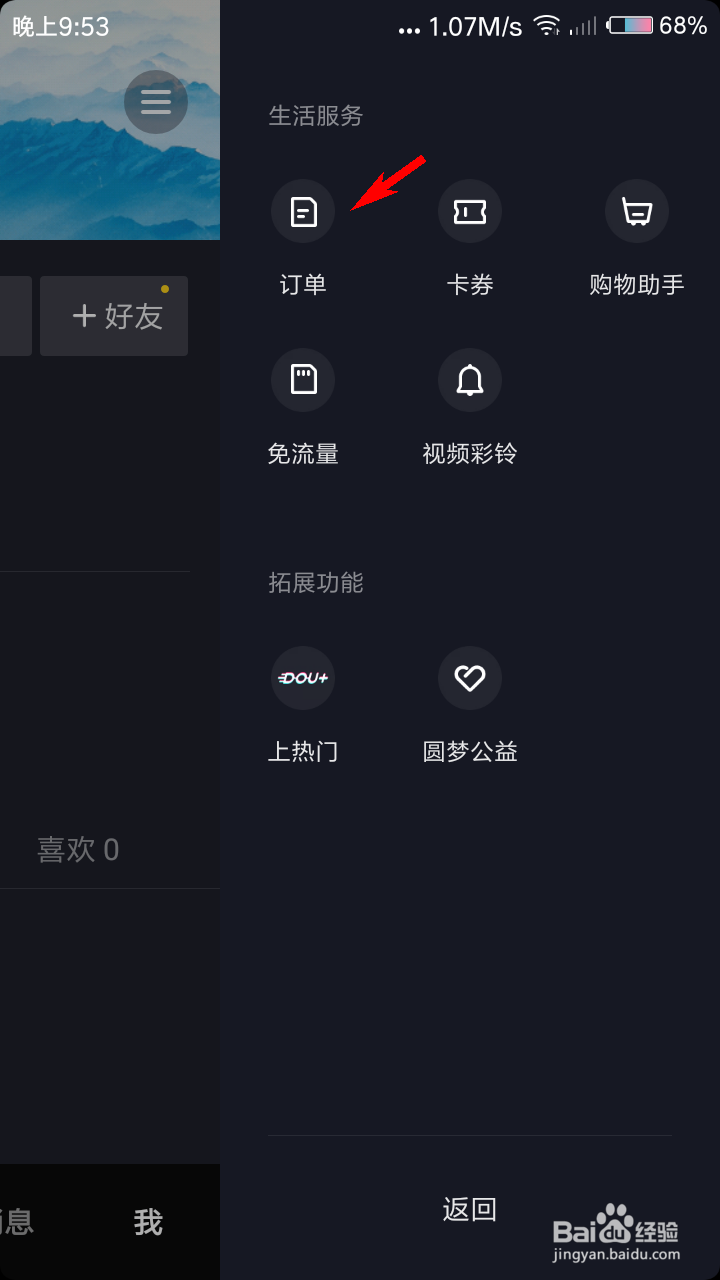The width and height of the screenshot is (720, 1280).
Task: Tap the +好友 add friend button
Action: pyautogui.click(x=114, y=317)
